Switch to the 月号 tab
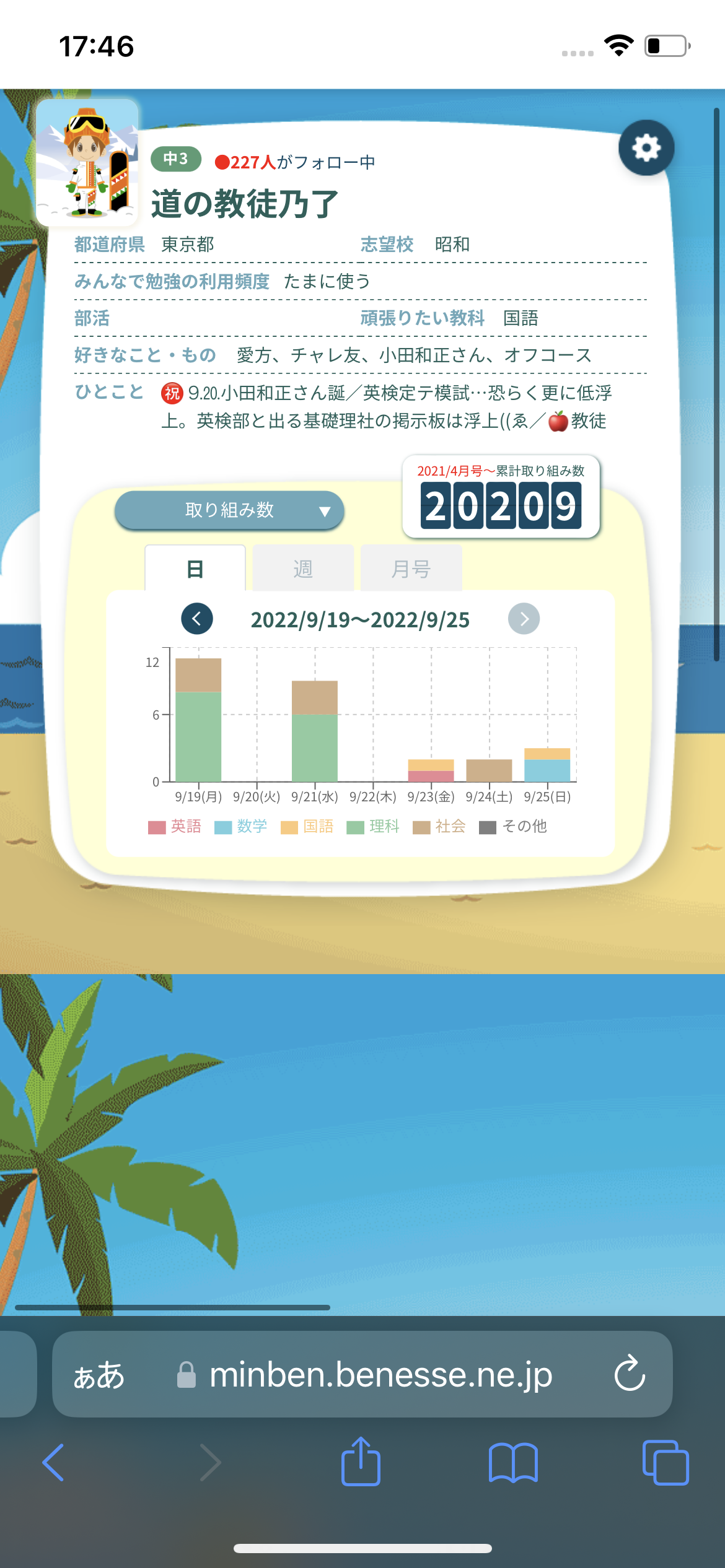Screen dimensions: 725x1568 tap(411, 568)
